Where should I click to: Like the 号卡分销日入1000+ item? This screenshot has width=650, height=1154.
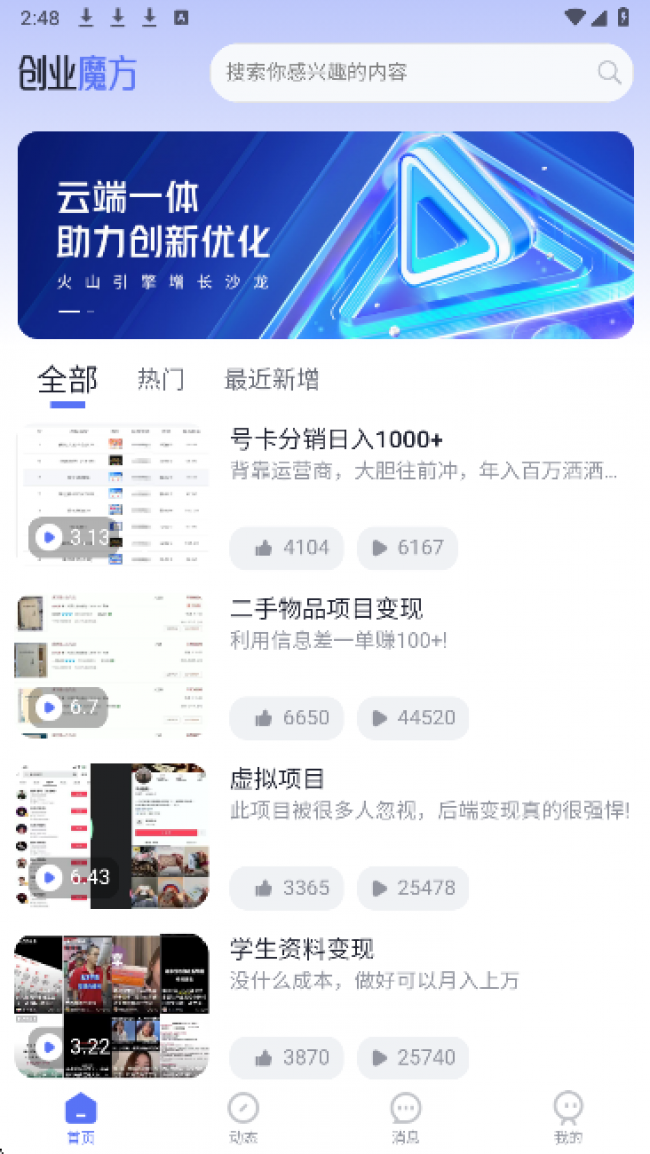[287, 548]
